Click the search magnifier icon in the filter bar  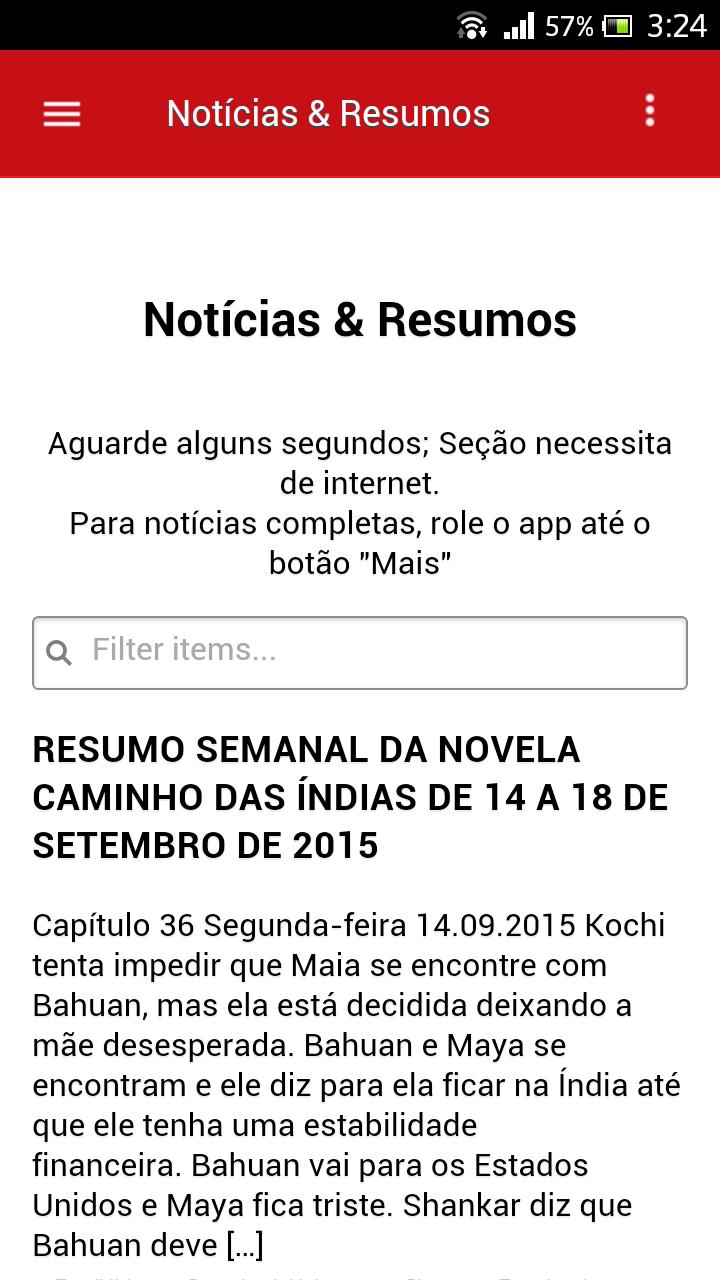[x=60, y=652]
